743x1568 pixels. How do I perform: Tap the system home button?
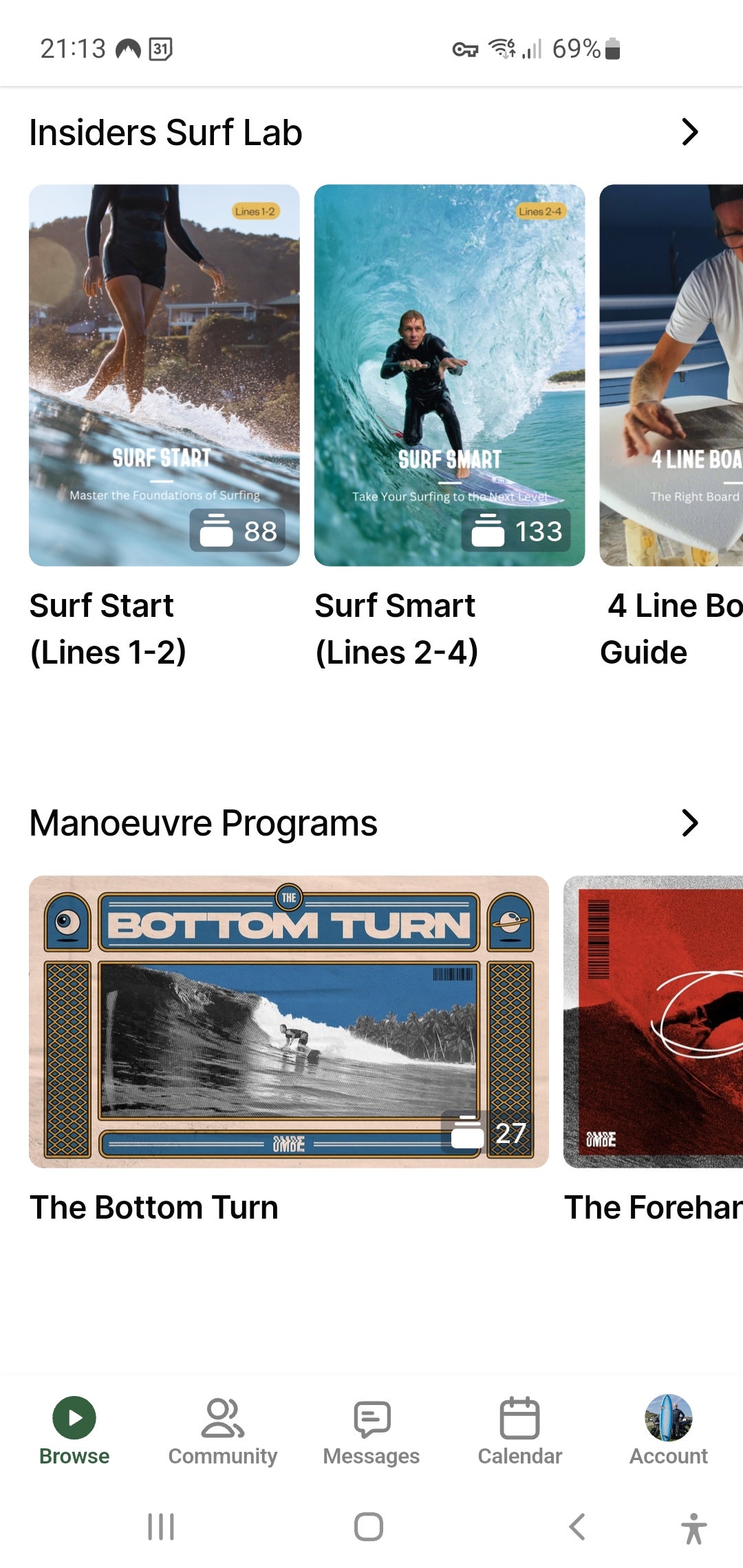tap(369, 1527)
